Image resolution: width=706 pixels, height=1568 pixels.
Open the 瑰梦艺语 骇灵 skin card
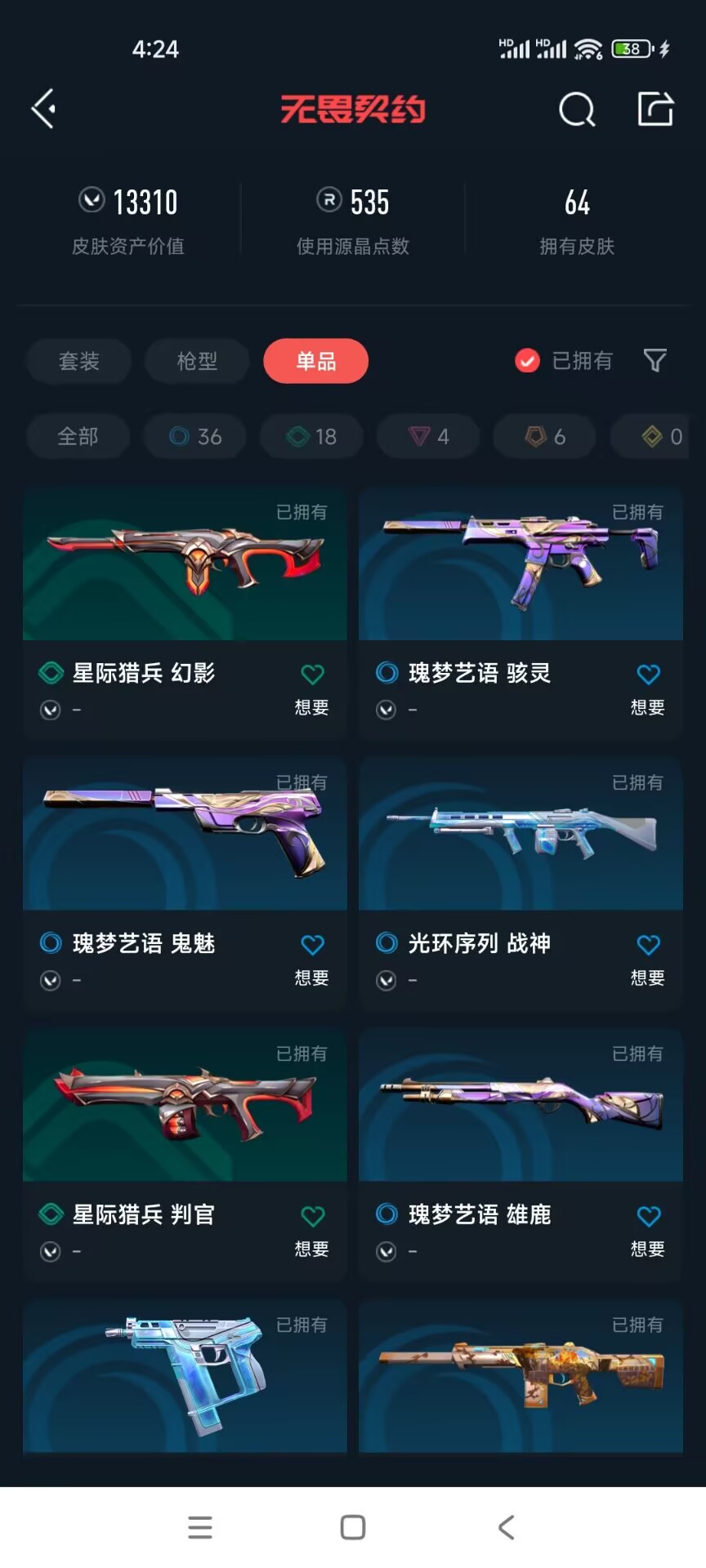pos(521,565)
